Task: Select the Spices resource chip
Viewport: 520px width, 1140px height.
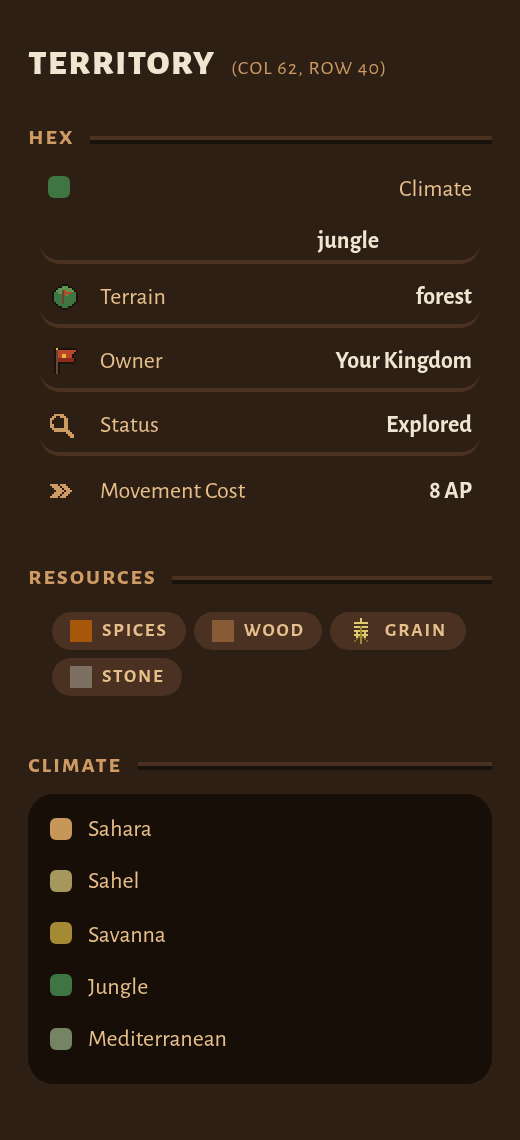Action: pos(119,630)
